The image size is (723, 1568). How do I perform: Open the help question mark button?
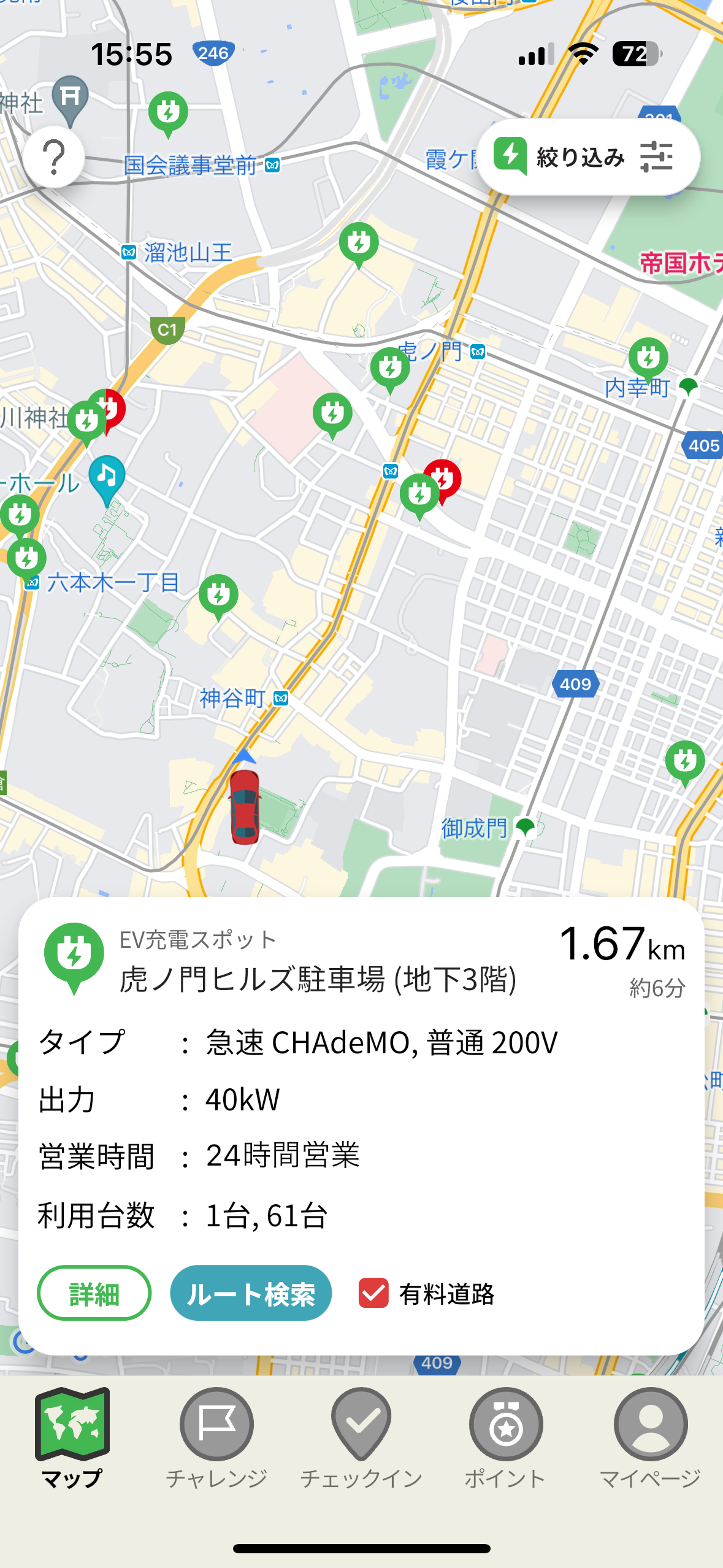[54, 157]
